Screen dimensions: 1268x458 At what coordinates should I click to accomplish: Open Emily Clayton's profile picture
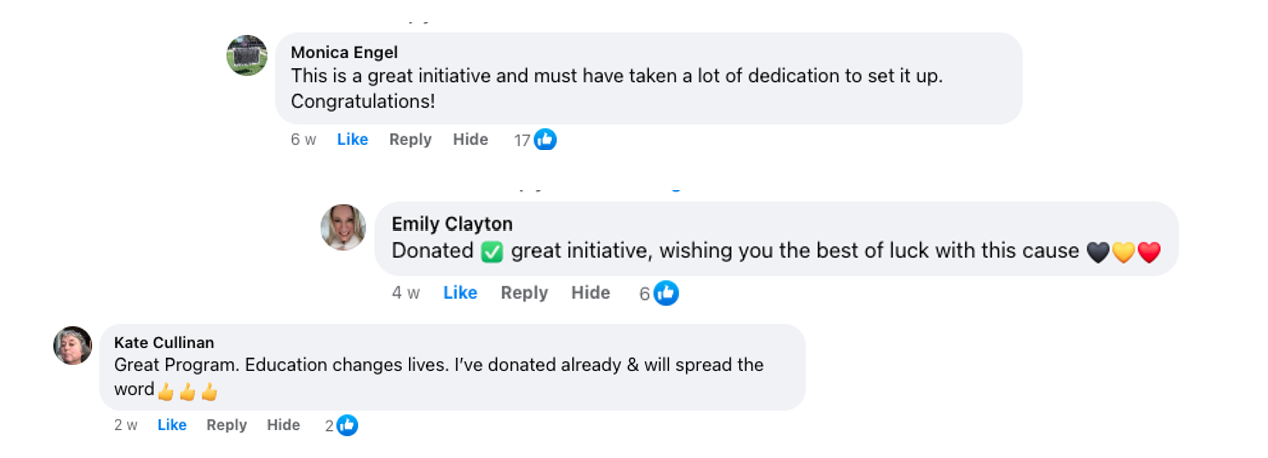tap(343, 227)
